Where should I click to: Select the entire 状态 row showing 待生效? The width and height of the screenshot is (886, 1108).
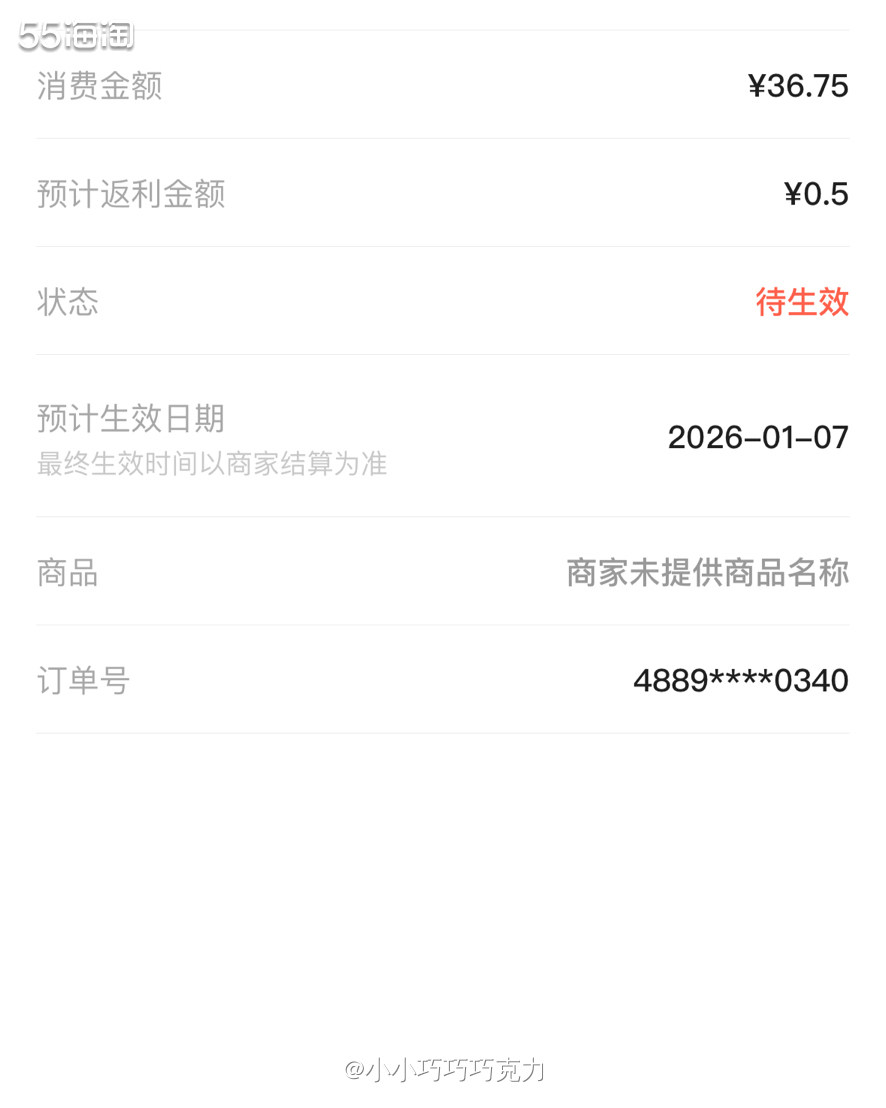(x=443, y=302)
